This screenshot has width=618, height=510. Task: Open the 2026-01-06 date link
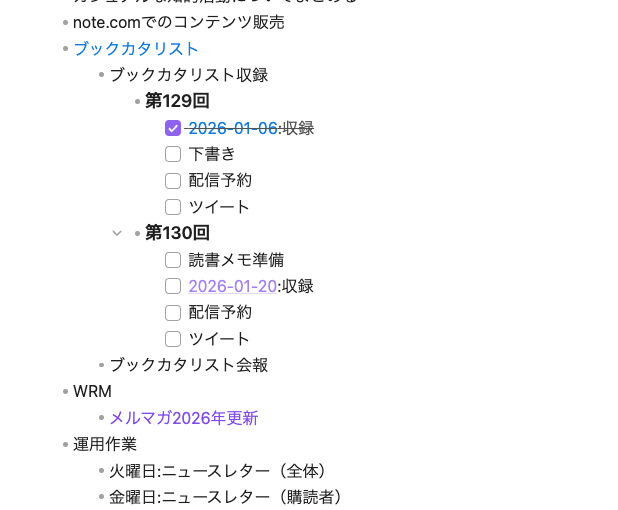click(x=232, y=128)
